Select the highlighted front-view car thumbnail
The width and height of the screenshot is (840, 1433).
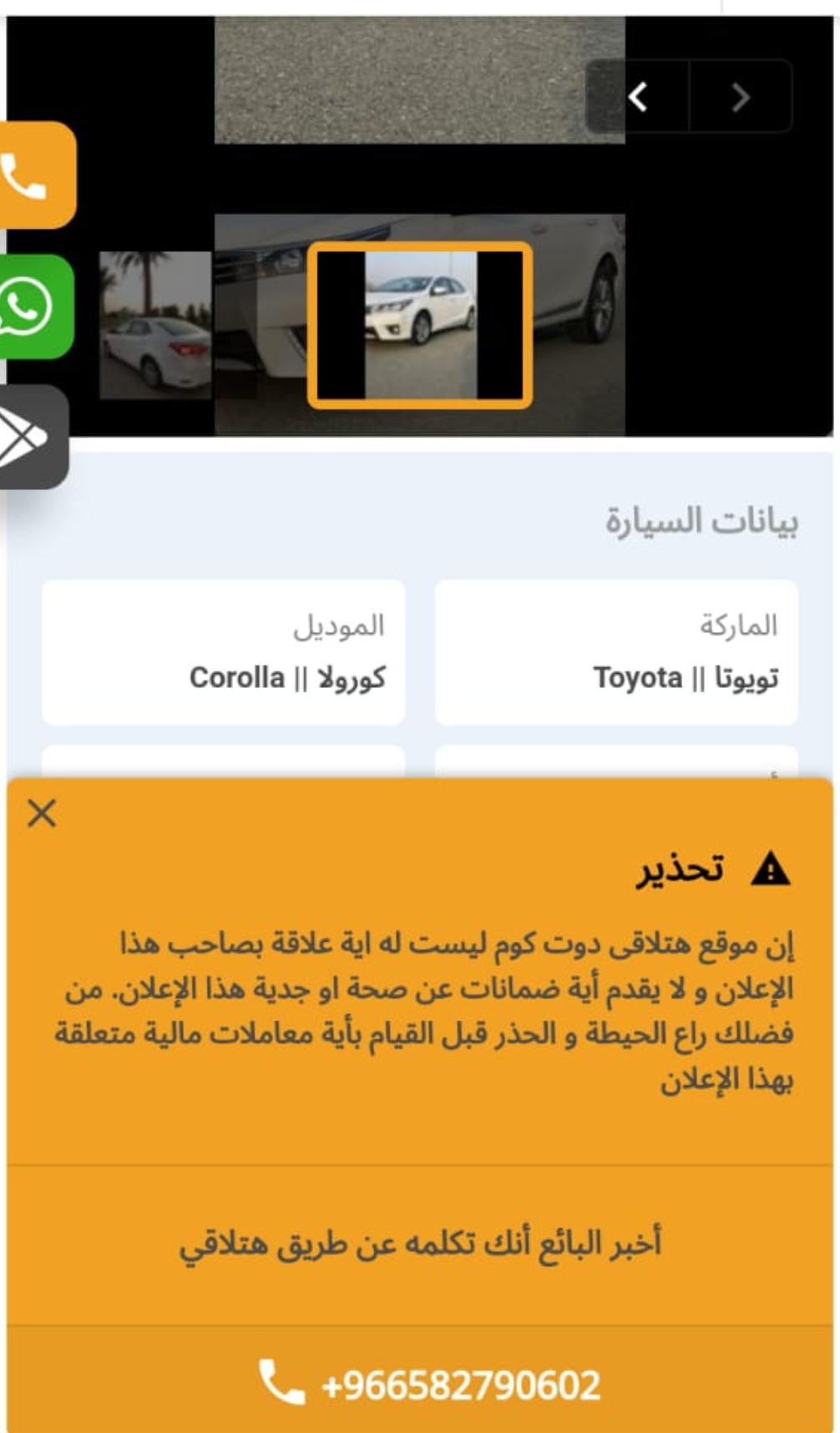pos(420,325)
